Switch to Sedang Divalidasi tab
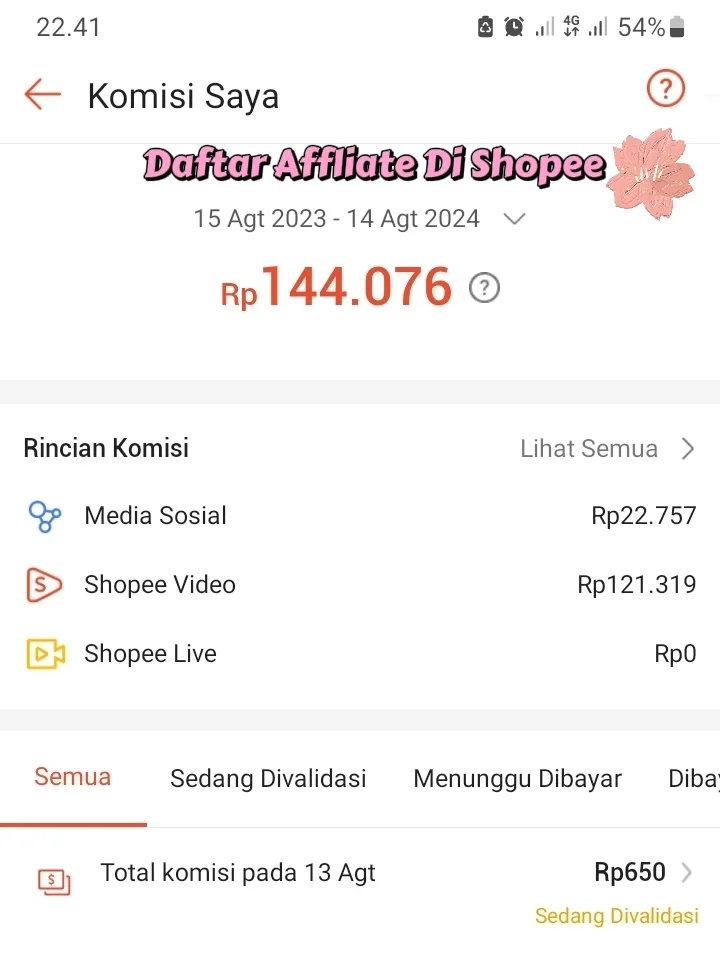The image size is (720, 960). (x=268, y=778)
